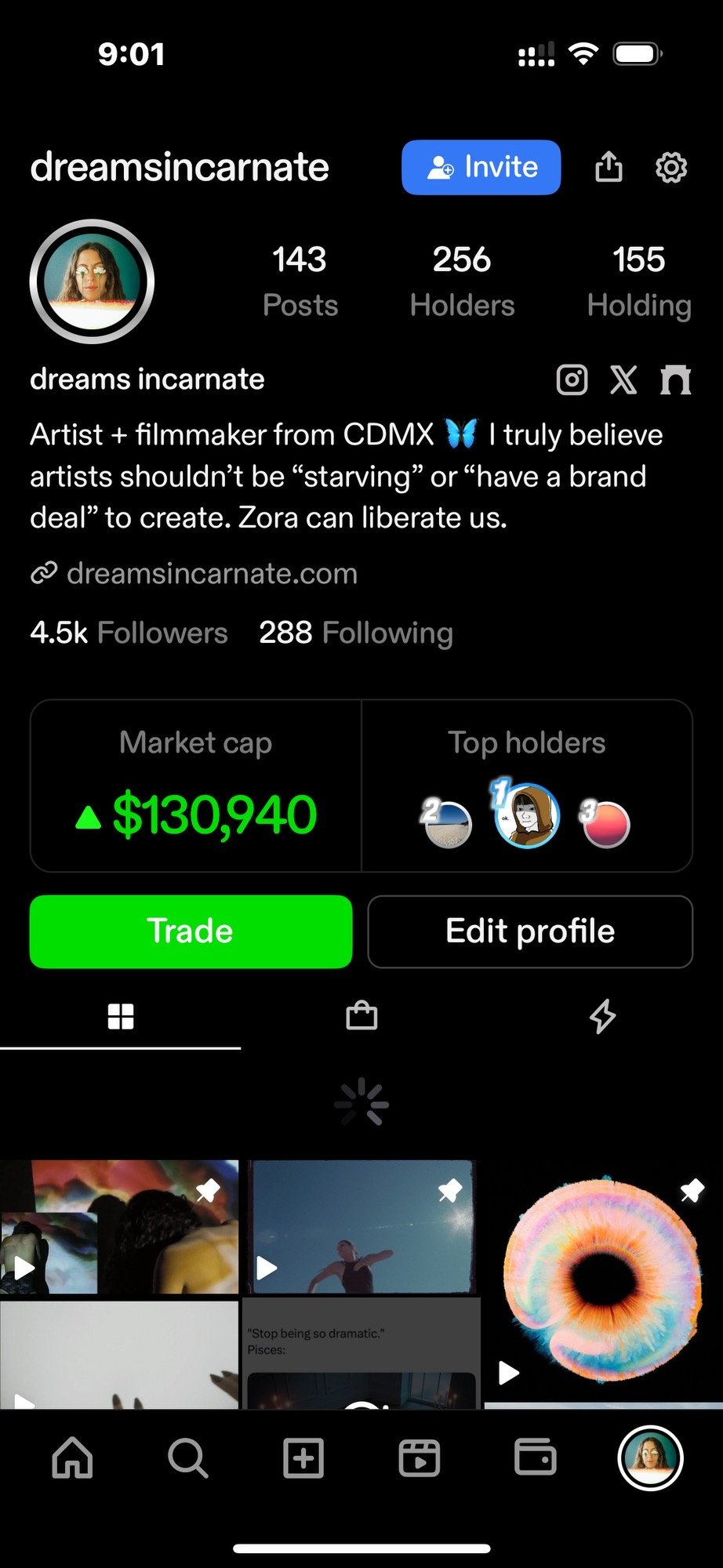The height and width of the screenshot is (1568, 723).
Task: Switch to the grid posts tab
Action: pos(120,1017)
